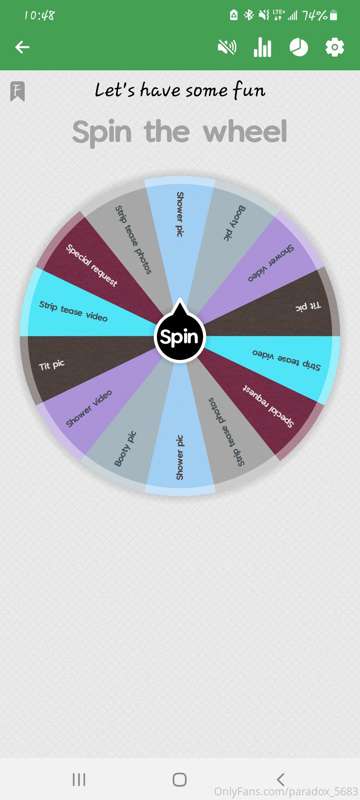Open the bar chart statistics

pos(263,47)
